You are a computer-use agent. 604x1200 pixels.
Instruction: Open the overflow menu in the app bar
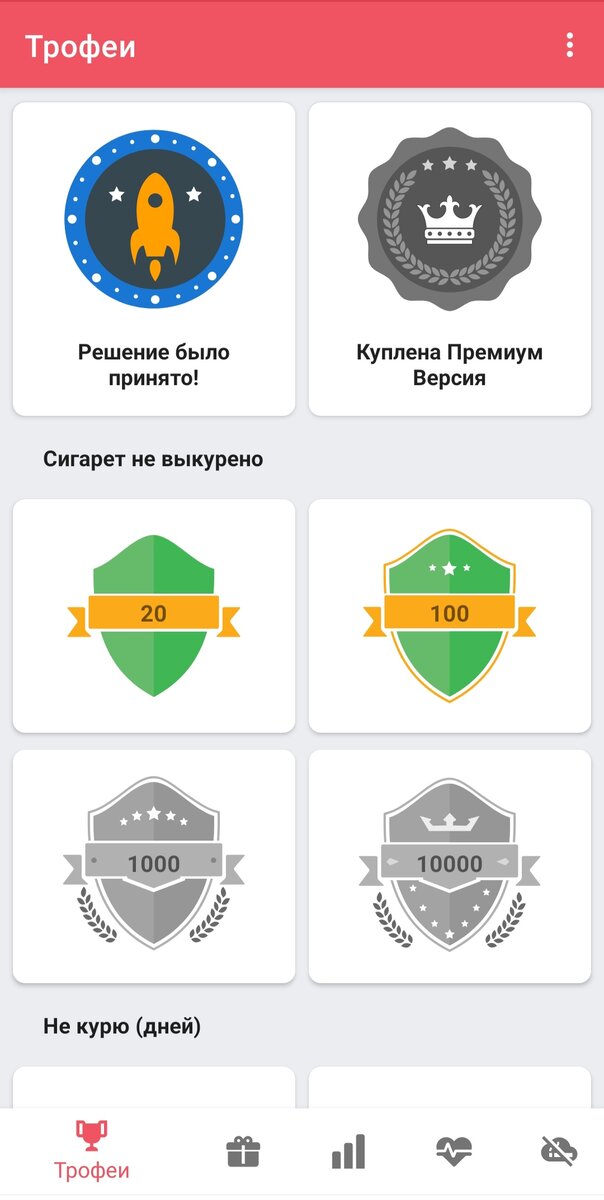point(570,45)
